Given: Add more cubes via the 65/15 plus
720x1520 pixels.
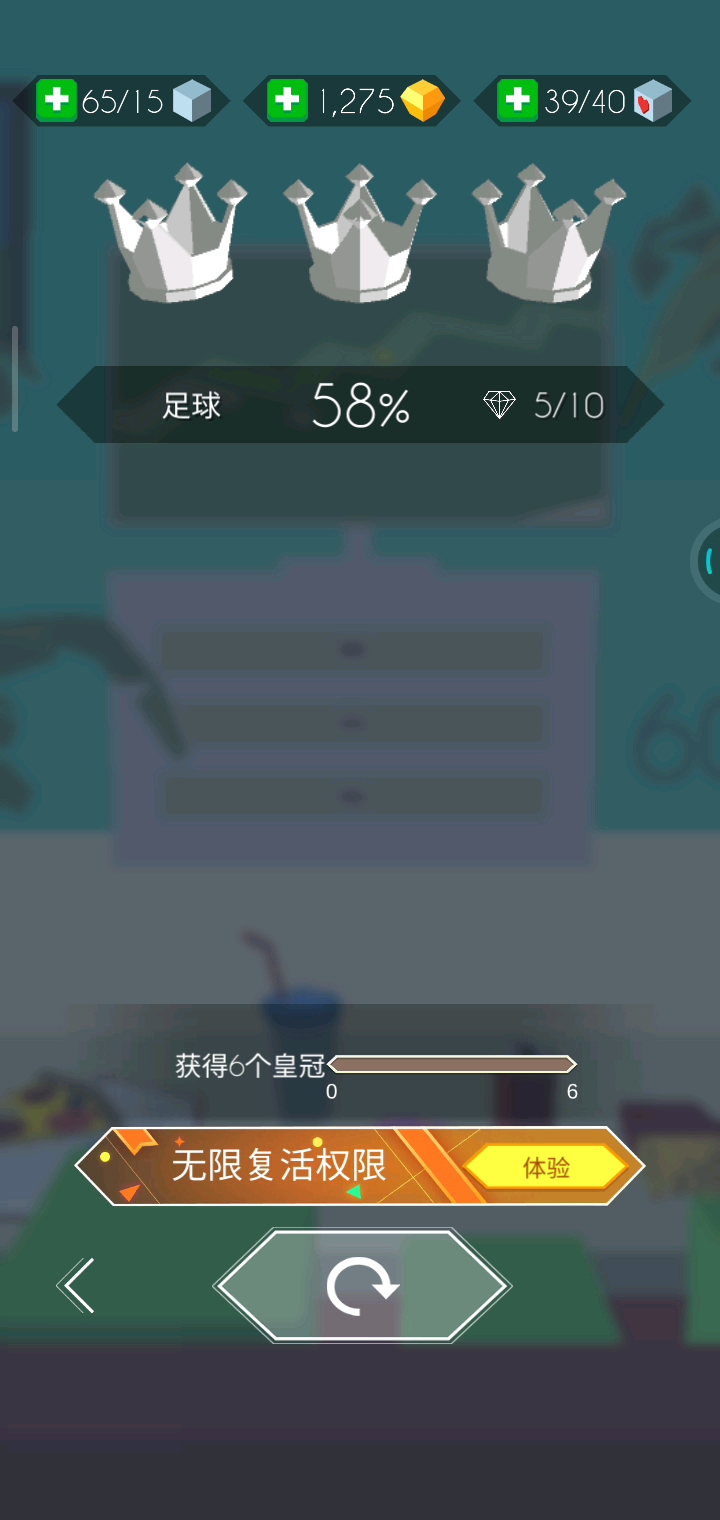Looking at the screenshot, I should [x=57, y=101].
